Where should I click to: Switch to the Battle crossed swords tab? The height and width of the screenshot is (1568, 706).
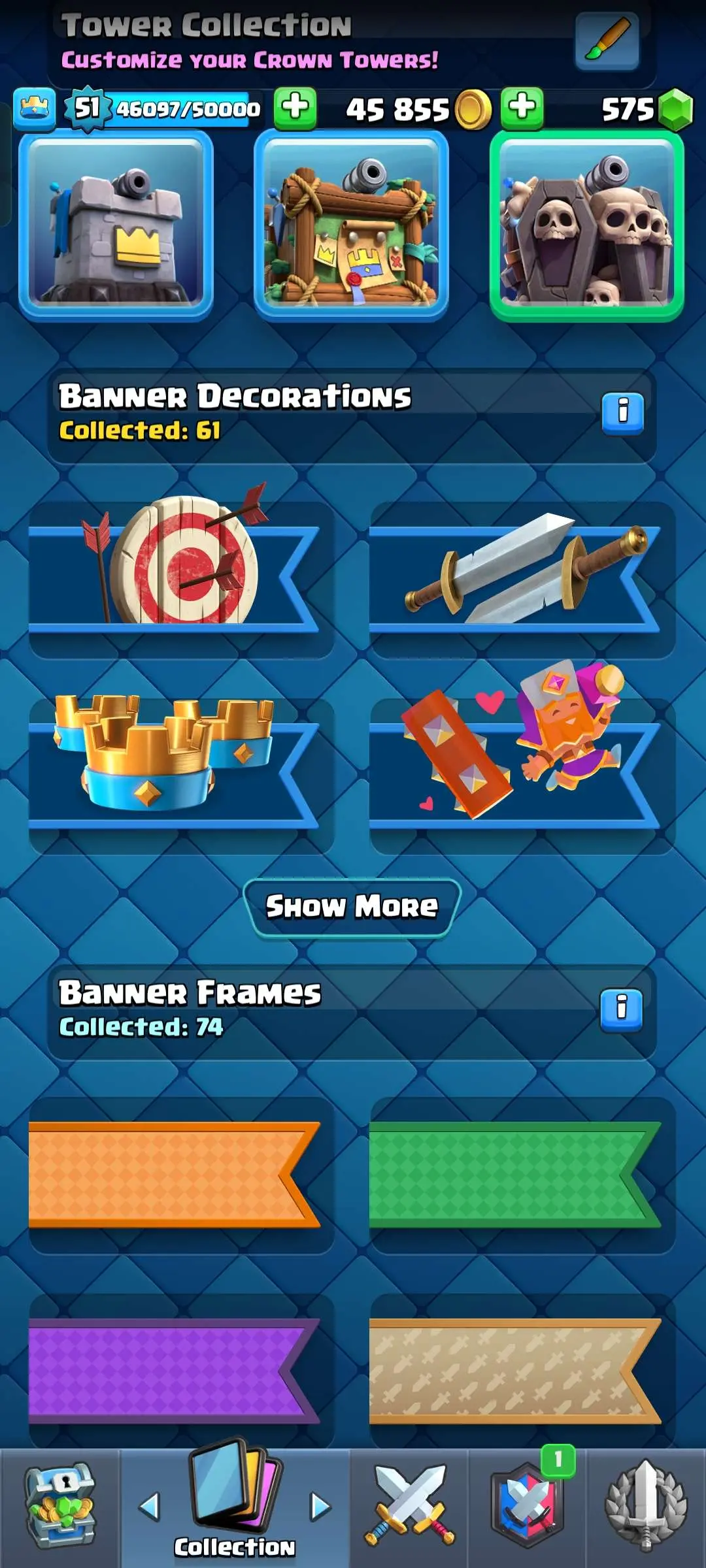[x=409, y=1506]
